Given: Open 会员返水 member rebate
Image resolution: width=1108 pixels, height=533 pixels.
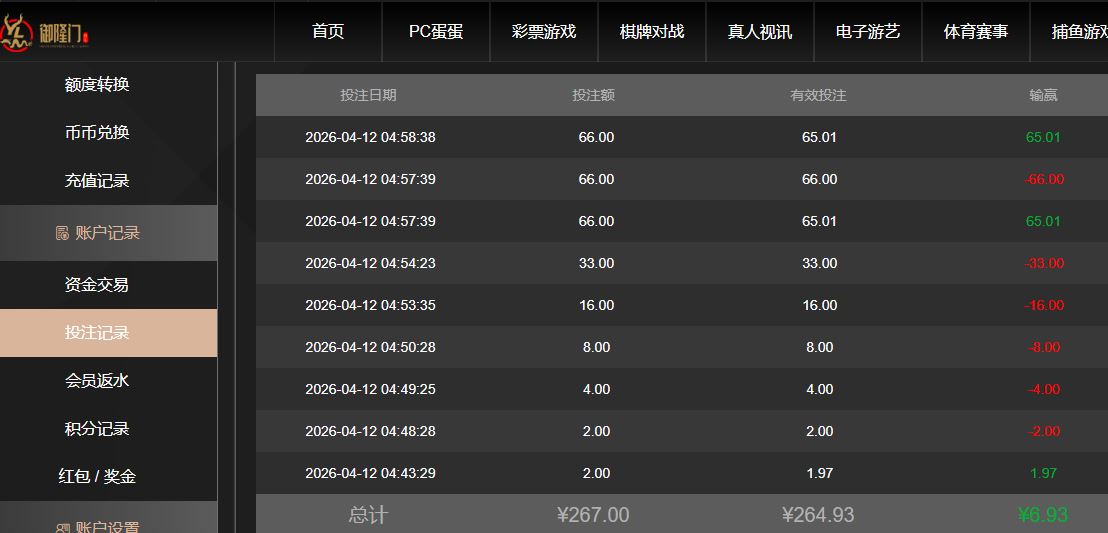Looking at the screenshot, I should 97,381.
